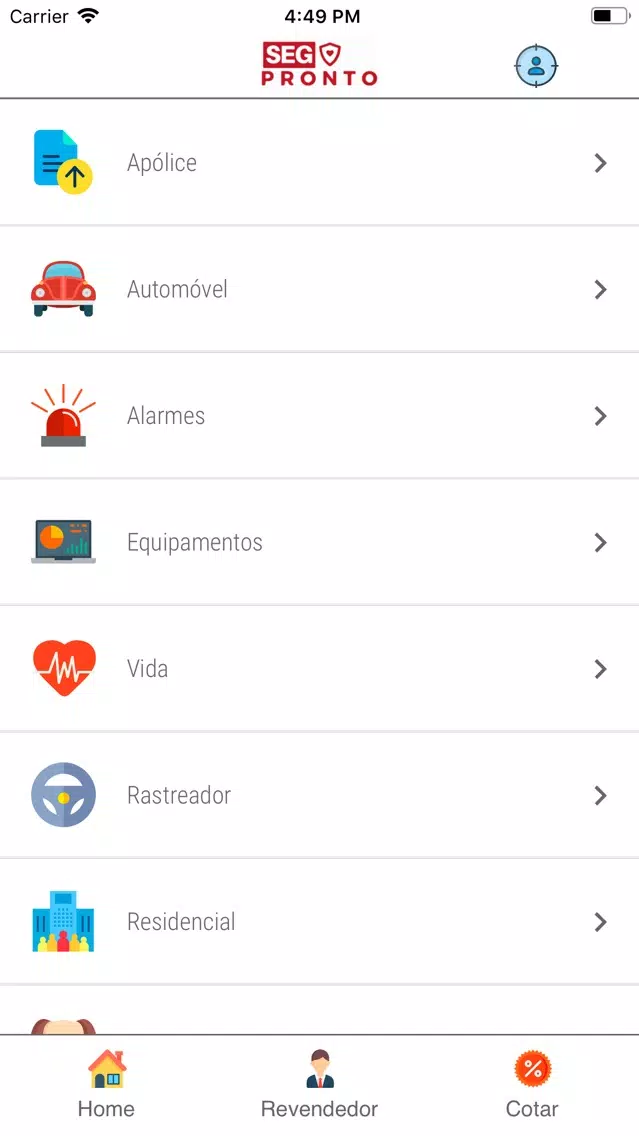
Task: Open the Alarmes category
Action: 320,416
